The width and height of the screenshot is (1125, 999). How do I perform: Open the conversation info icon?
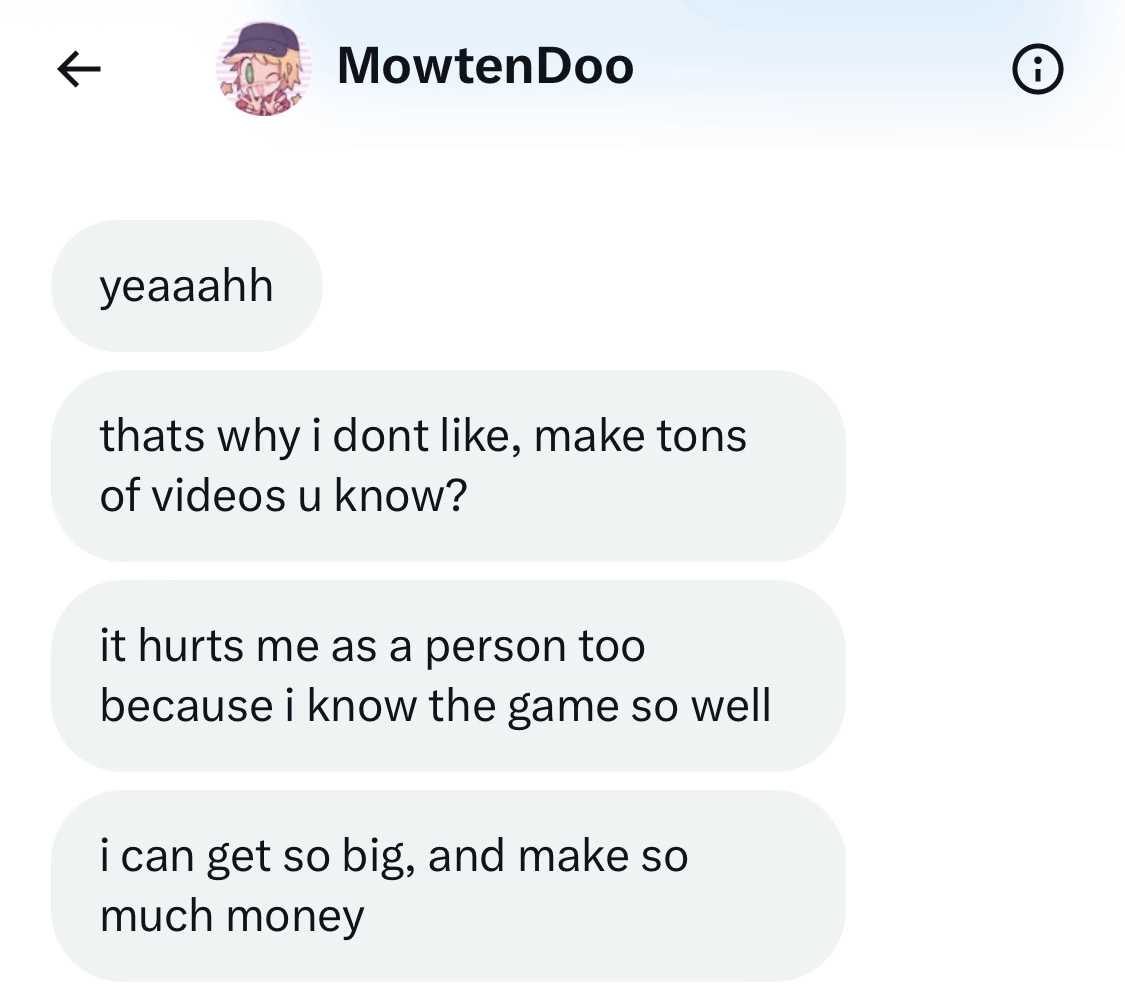point(1037,69)
